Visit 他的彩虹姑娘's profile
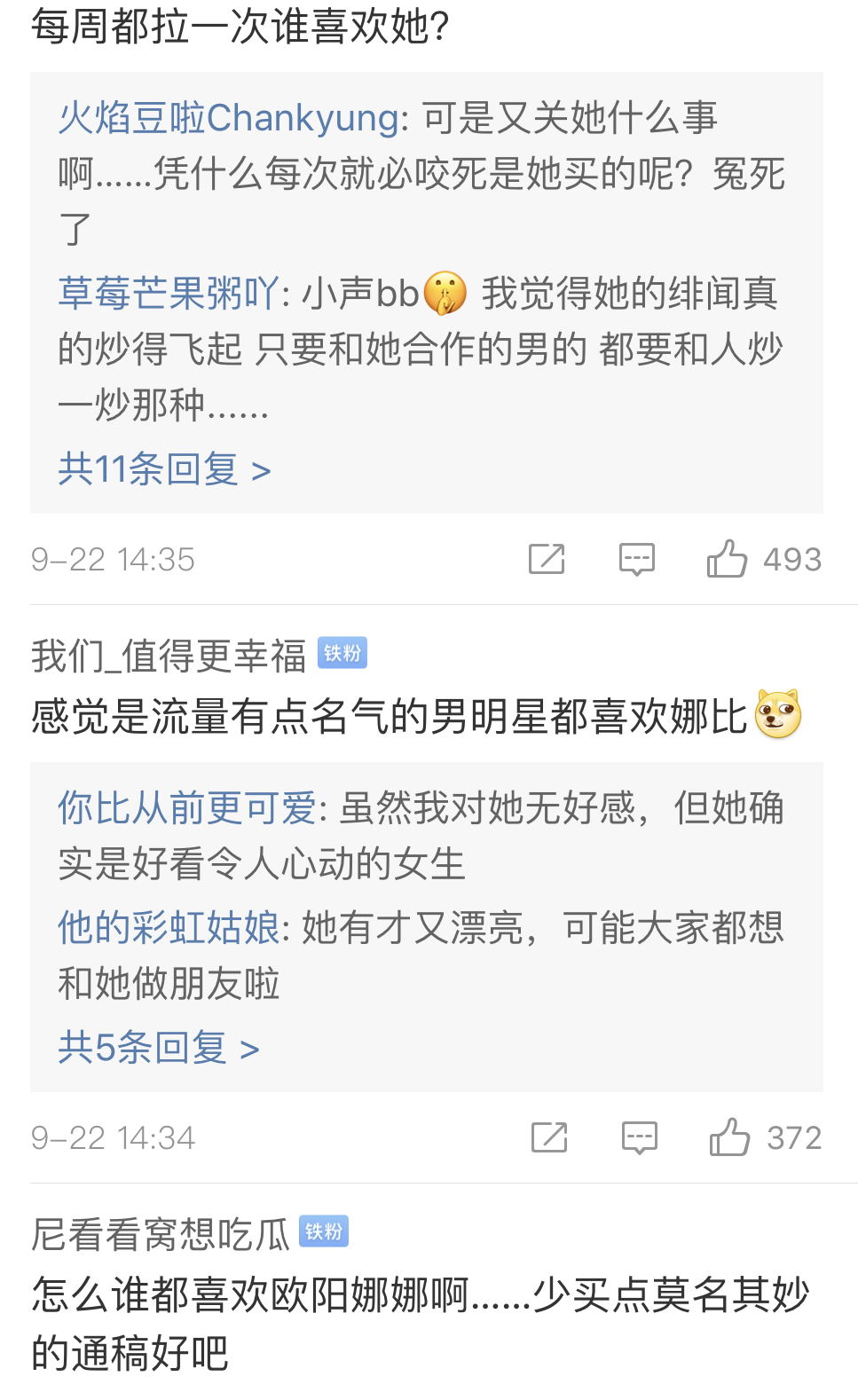Image resolution: width=858 pixels, height=1400 pixels. (169, 928)
